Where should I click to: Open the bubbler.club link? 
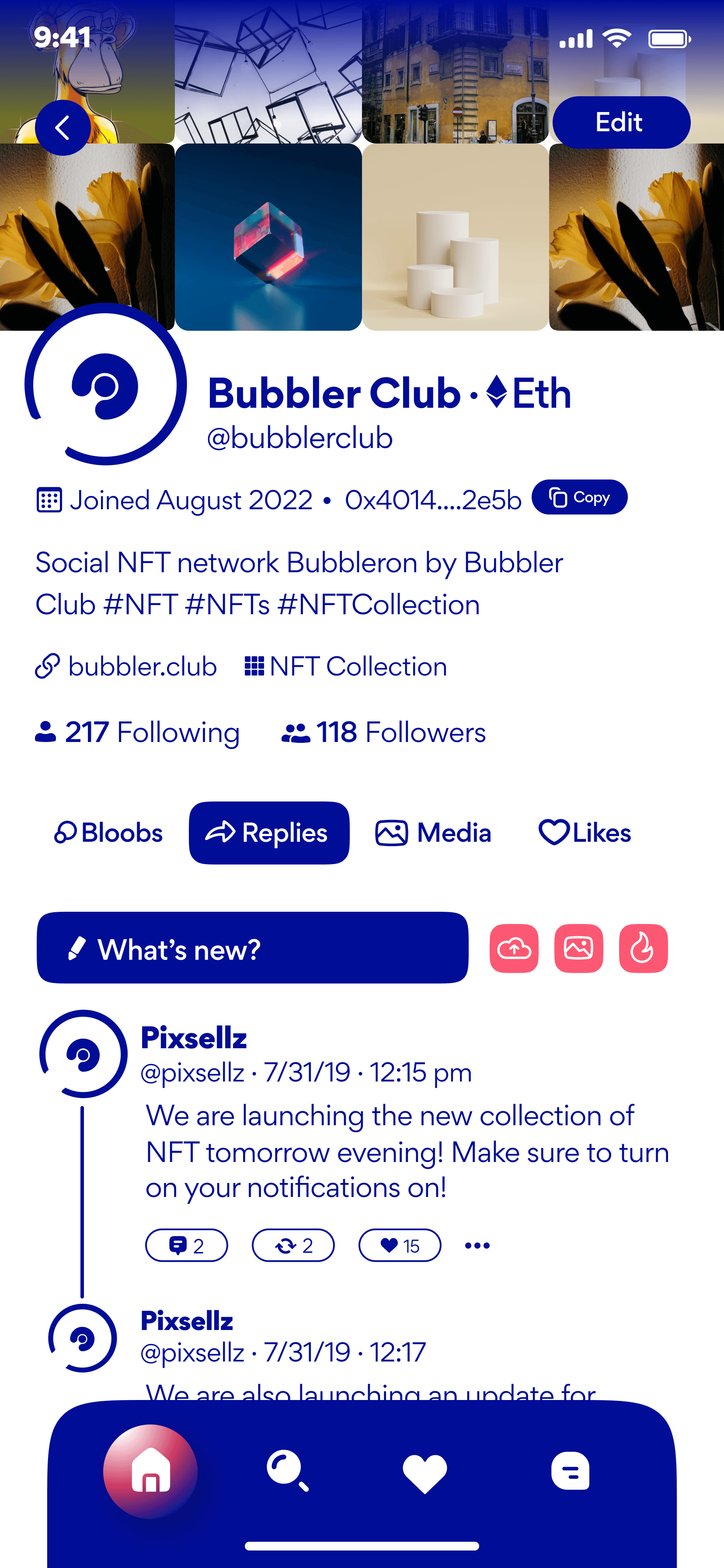(126, 666)
